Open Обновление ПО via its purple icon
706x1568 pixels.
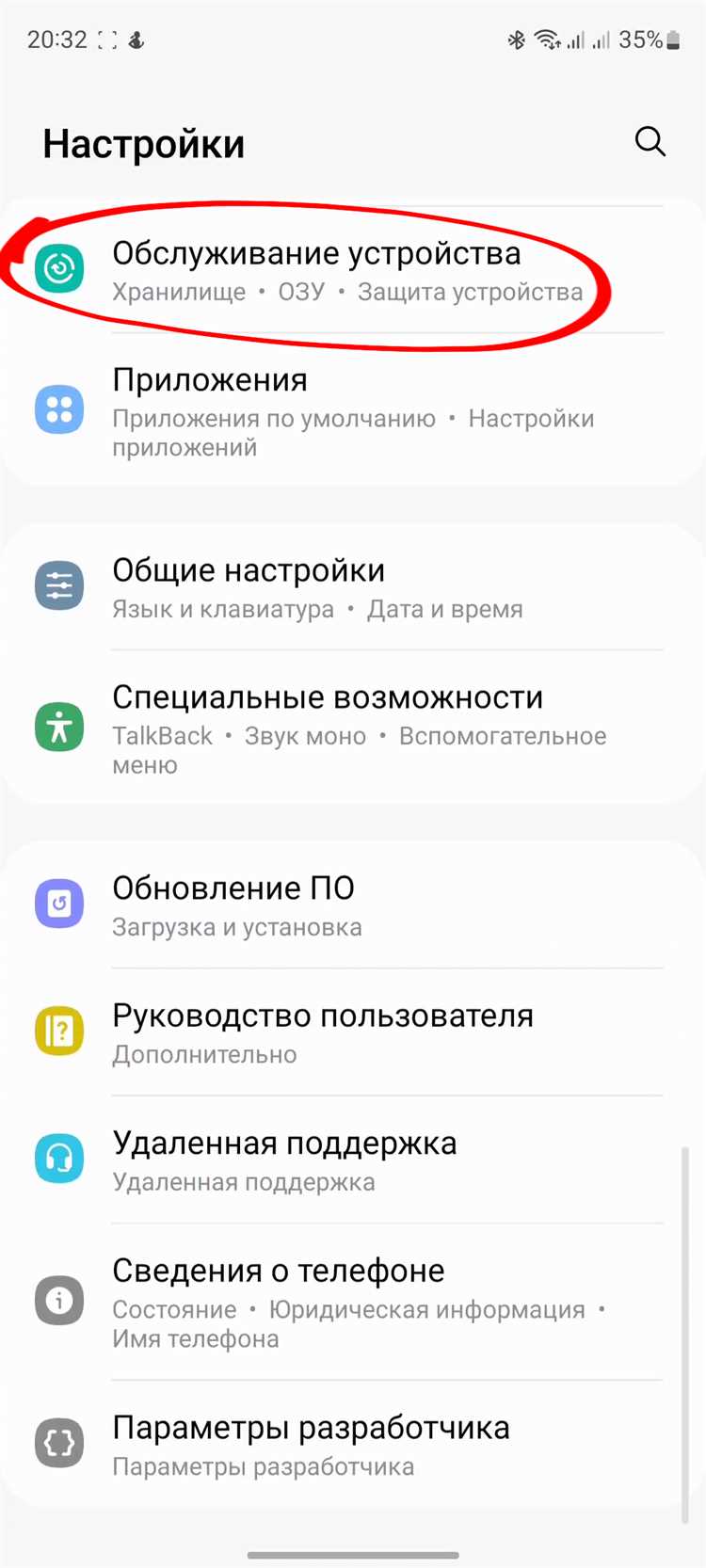coord(59,903)
